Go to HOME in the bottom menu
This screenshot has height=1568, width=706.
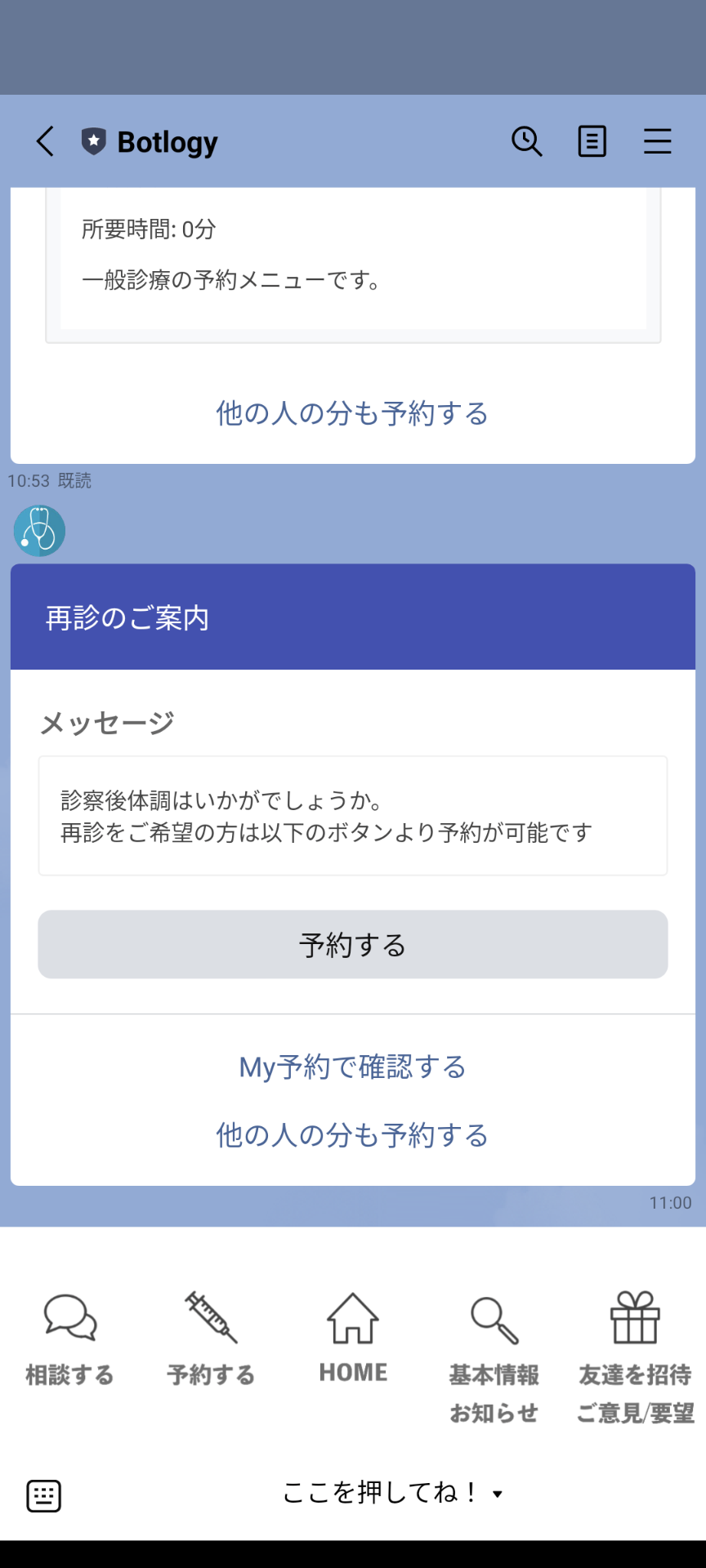(353, 1339)
